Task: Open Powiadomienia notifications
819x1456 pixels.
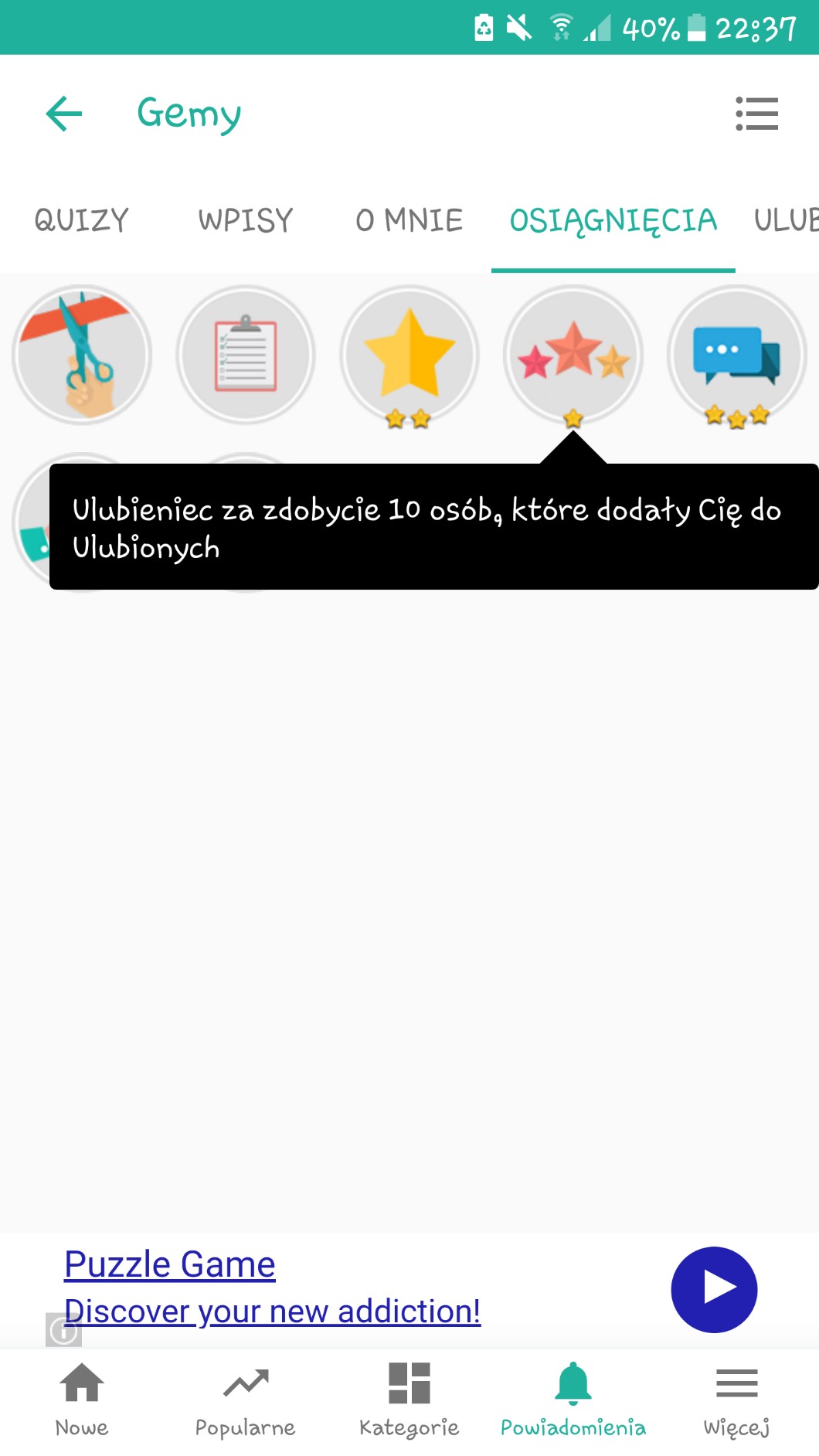Action: tap(573, 1400)
